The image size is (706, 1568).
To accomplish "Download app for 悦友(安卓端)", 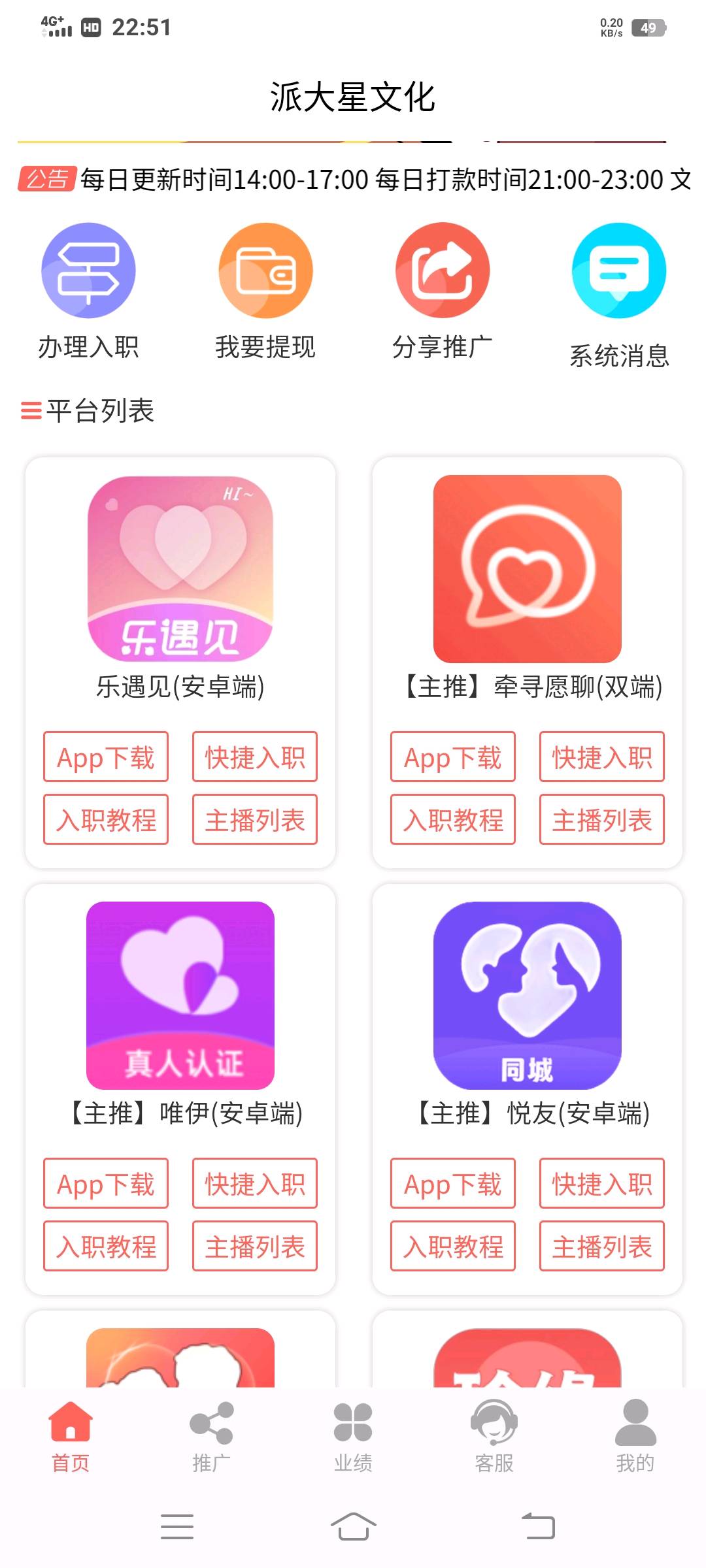I will 453,1183.
